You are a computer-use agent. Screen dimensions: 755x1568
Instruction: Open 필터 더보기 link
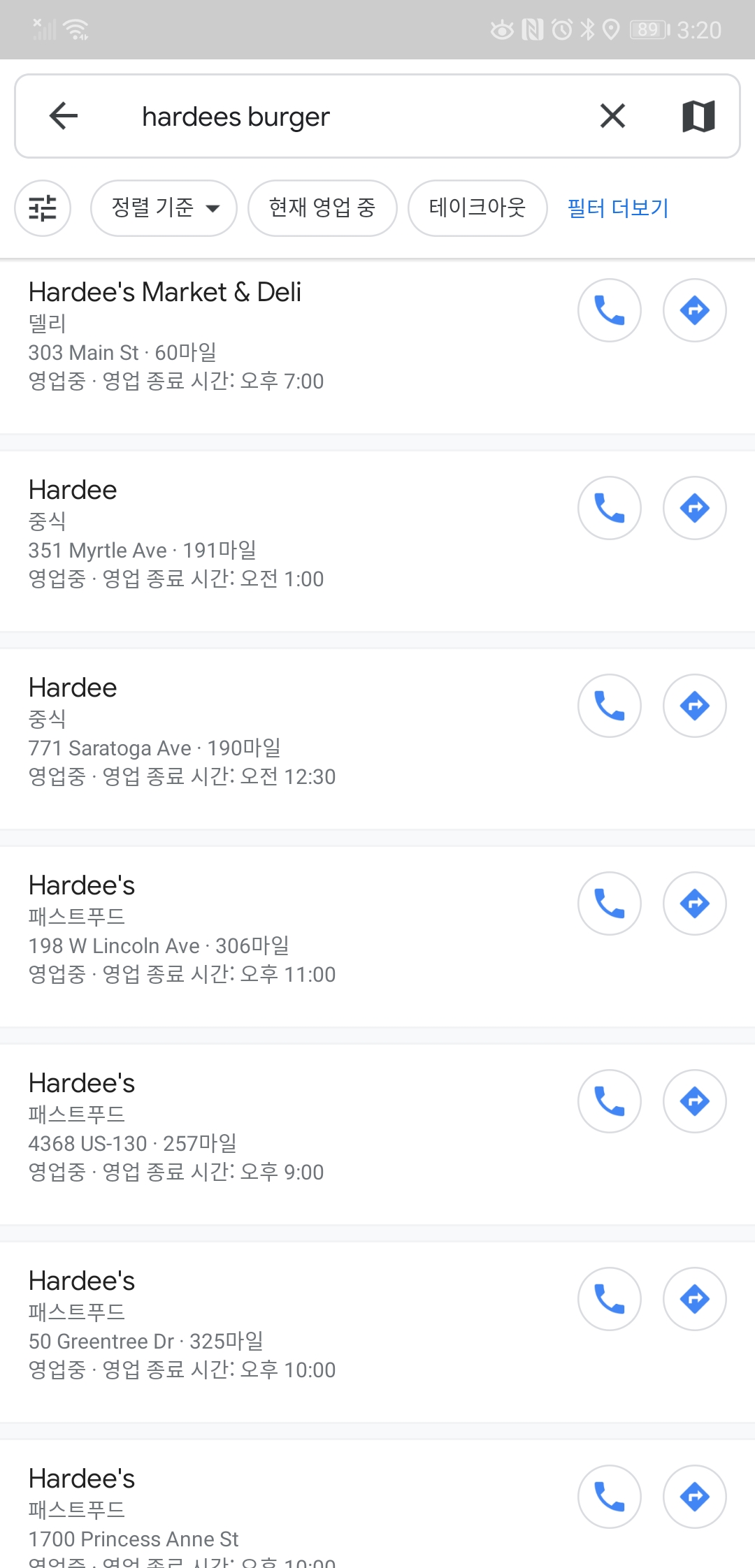(x=618, y=208)
